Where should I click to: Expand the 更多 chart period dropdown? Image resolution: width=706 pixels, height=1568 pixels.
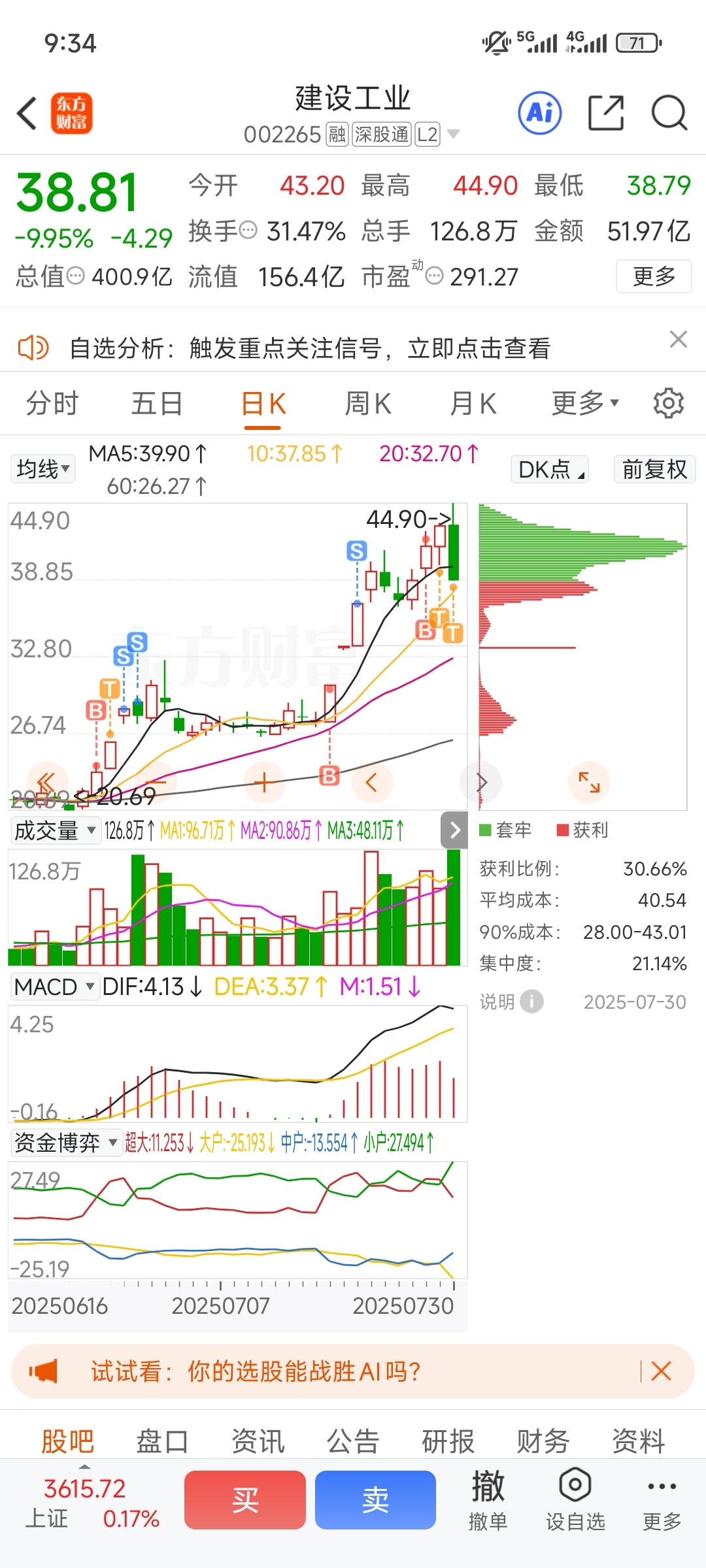click(585, 404)
